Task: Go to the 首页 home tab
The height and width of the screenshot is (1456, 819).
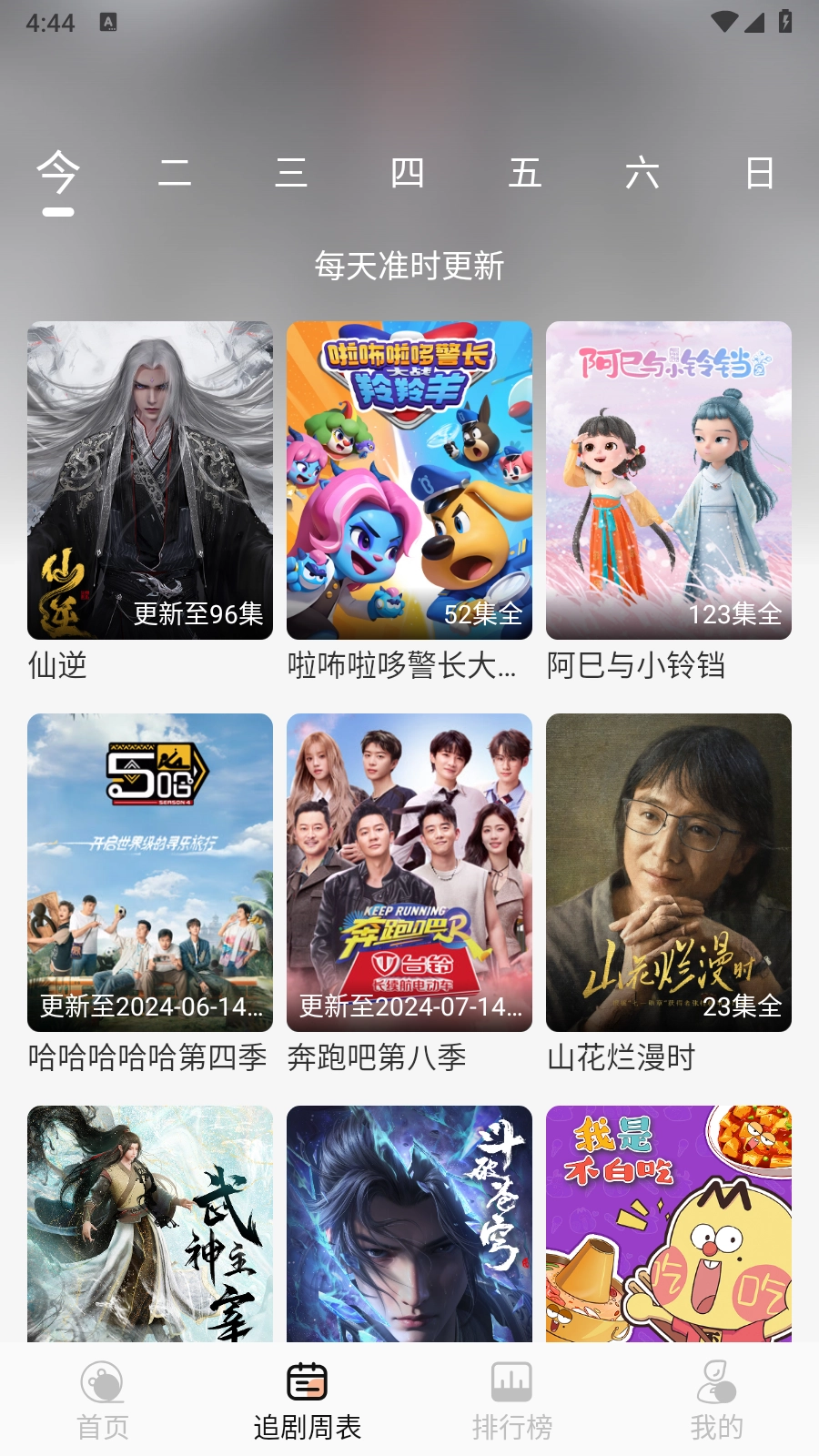Action: [x=103, y=1400]
